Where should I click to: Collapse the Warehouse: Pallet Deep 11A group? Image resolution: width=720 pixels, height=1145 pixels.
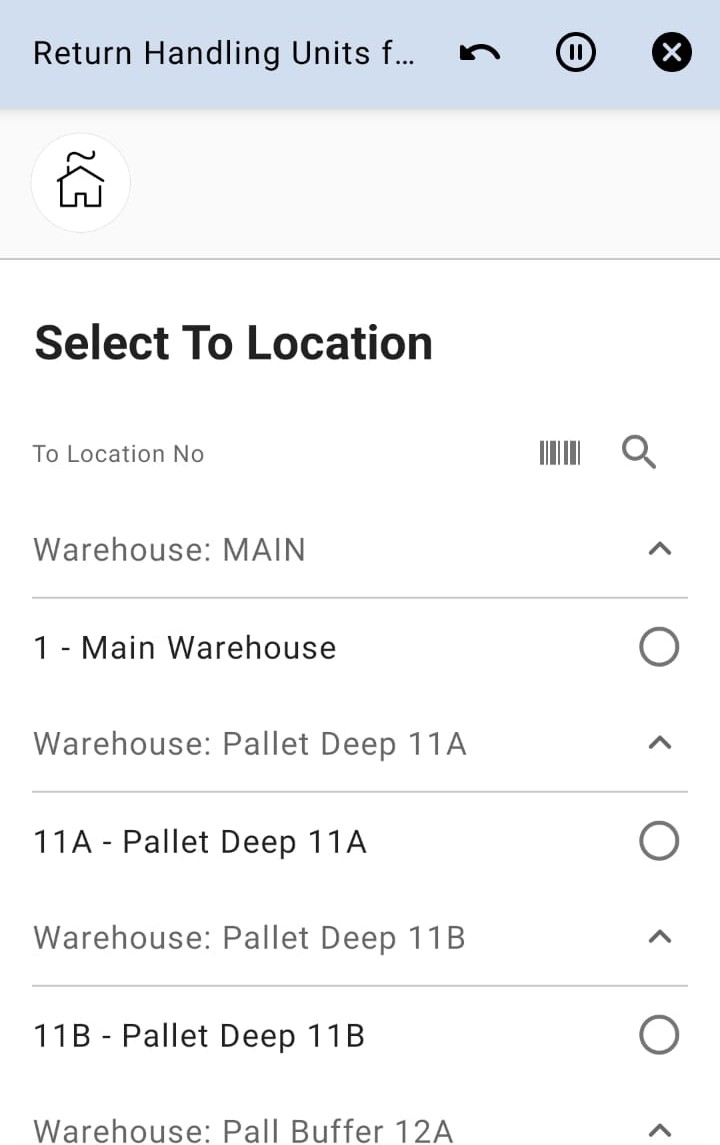[x=659, y=743]
